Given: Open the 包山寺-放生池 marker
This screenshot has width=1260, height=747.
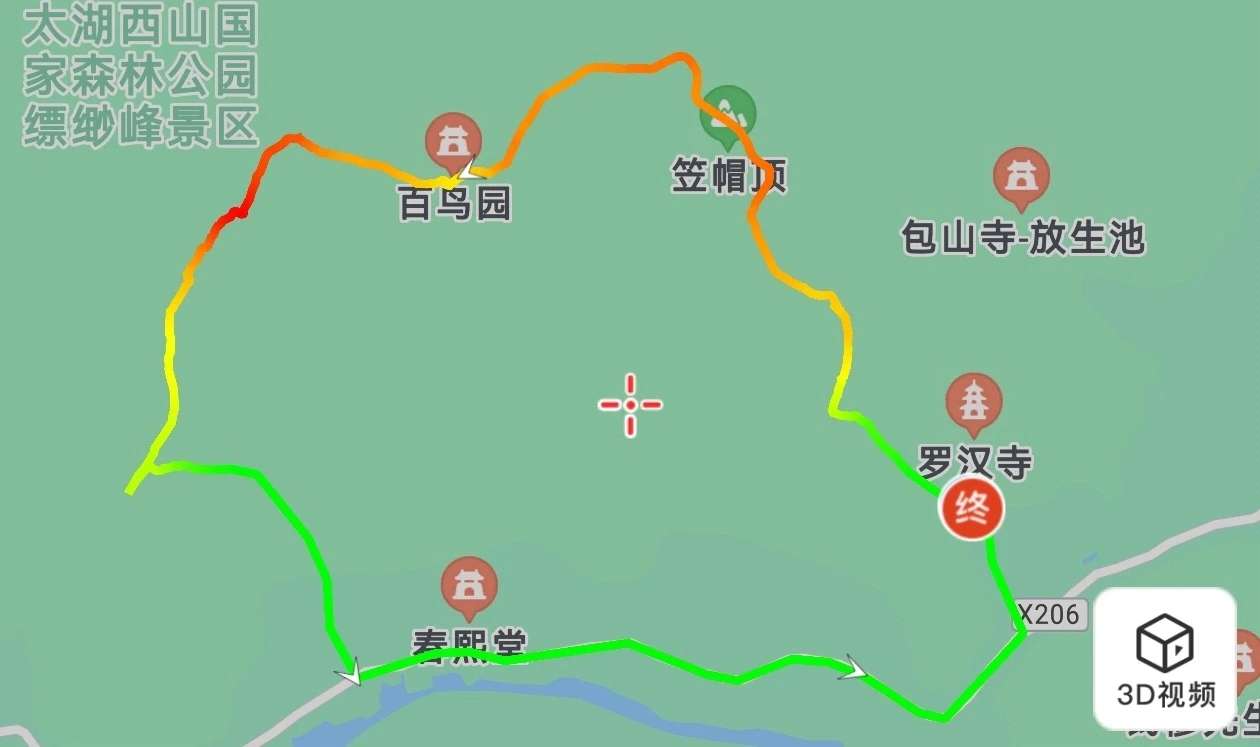Looking at the screenshot, I should coord(1021,177).
